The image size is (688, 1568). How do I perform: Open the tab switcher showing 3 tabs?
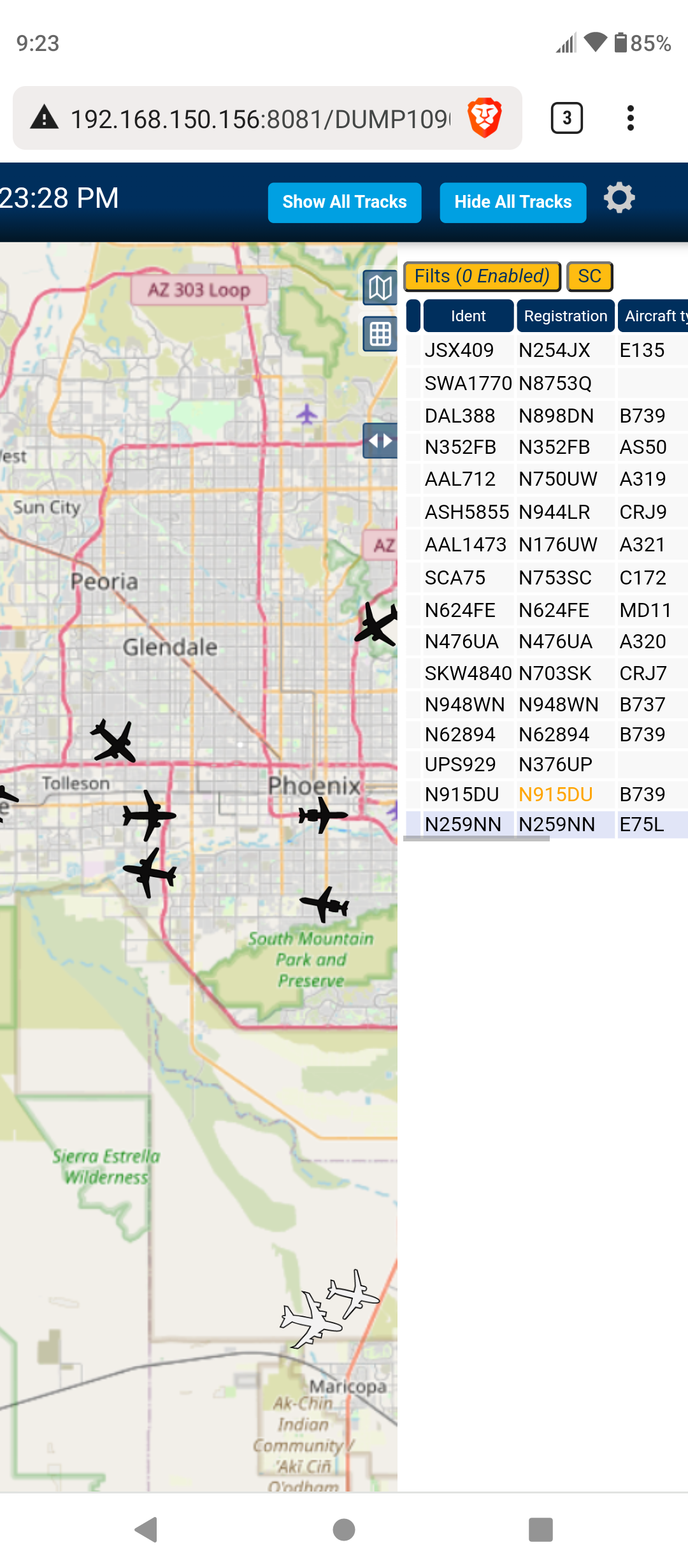click(566, 118)
